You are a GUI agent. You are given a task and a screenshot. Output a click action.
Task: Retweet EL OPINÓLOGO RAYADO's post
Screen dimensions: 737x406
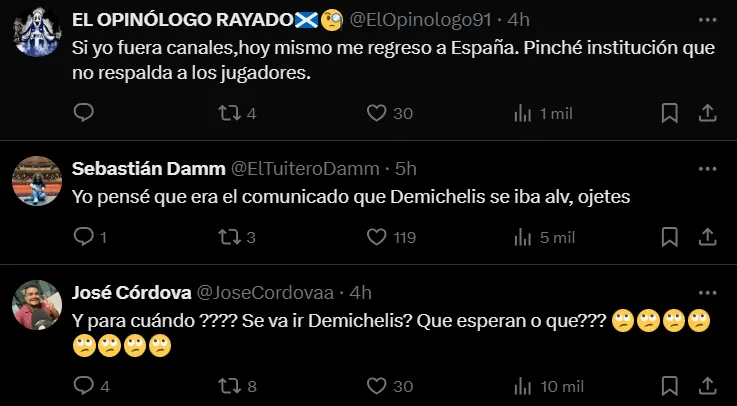[230, 113]
